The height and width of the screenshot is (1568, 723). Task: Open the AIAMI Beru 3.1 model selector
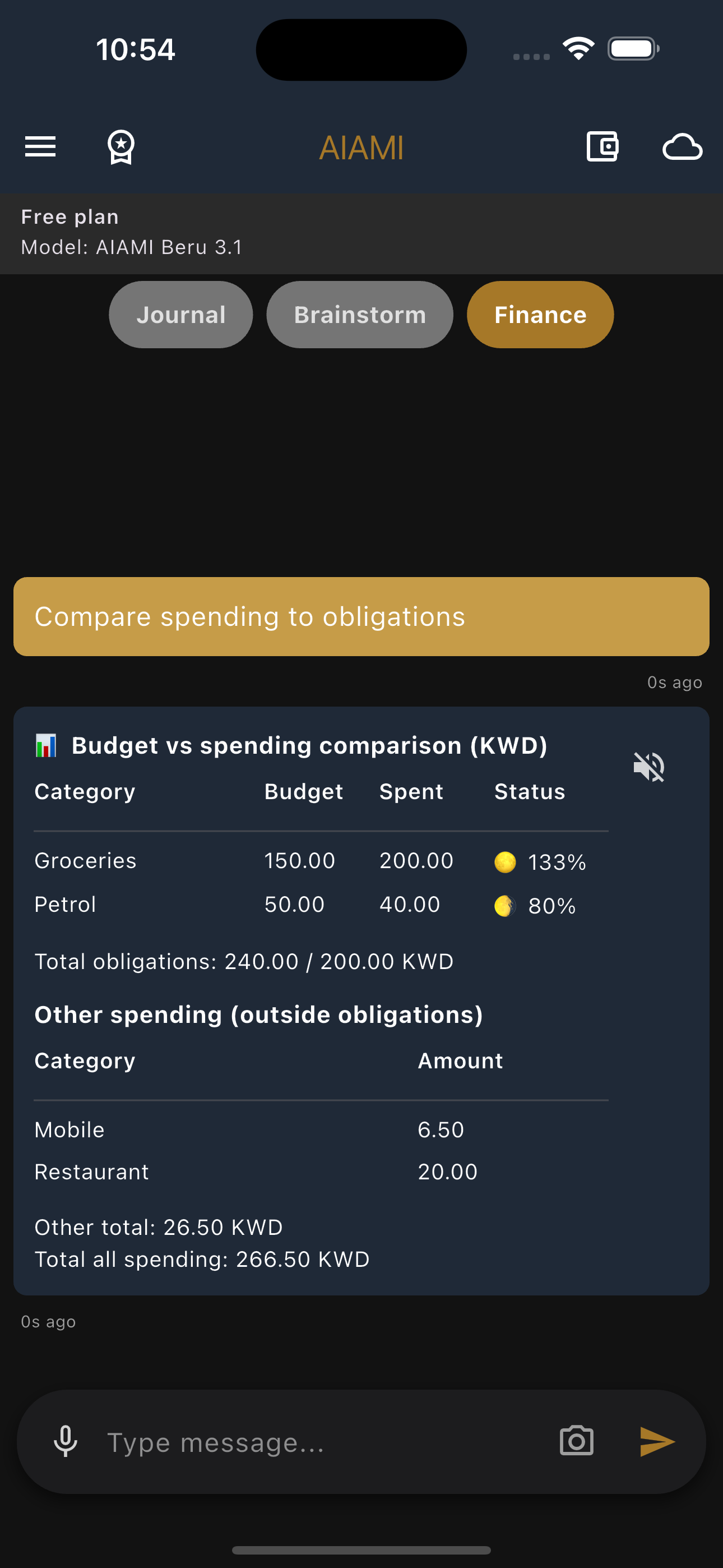point(132,247)
